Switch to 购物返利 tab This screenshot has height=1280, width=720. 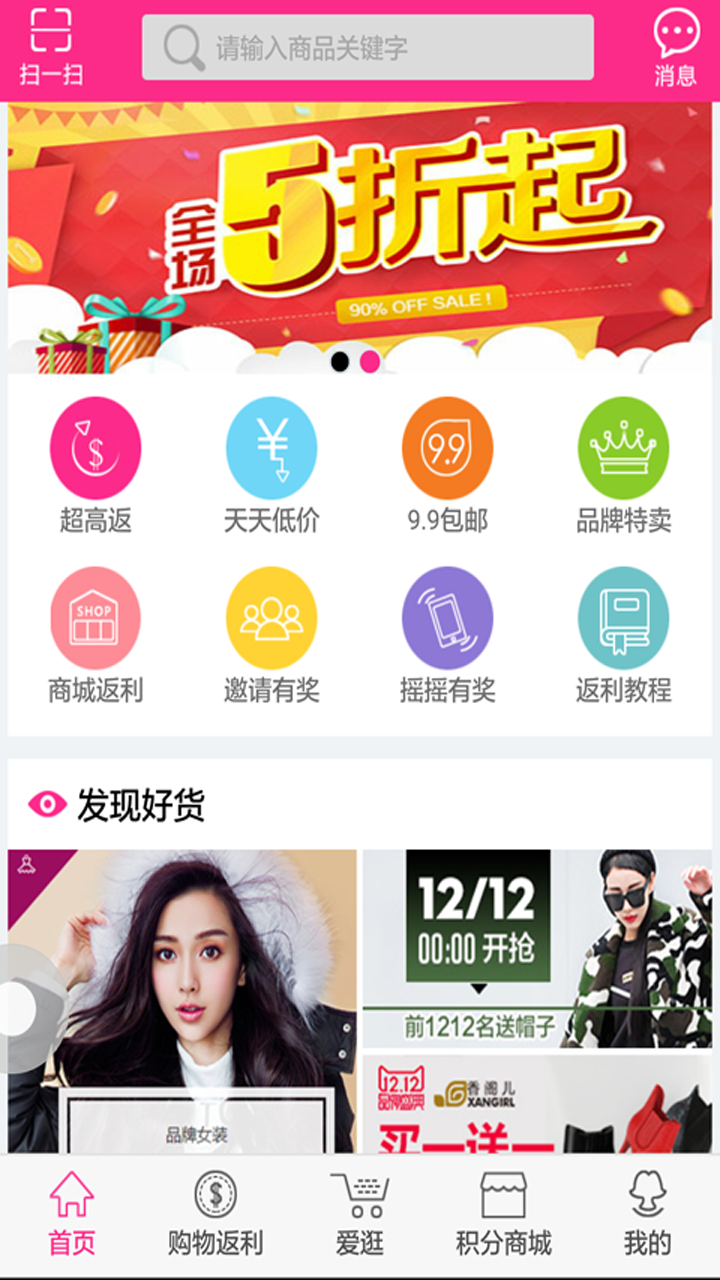click(215, 1215)
